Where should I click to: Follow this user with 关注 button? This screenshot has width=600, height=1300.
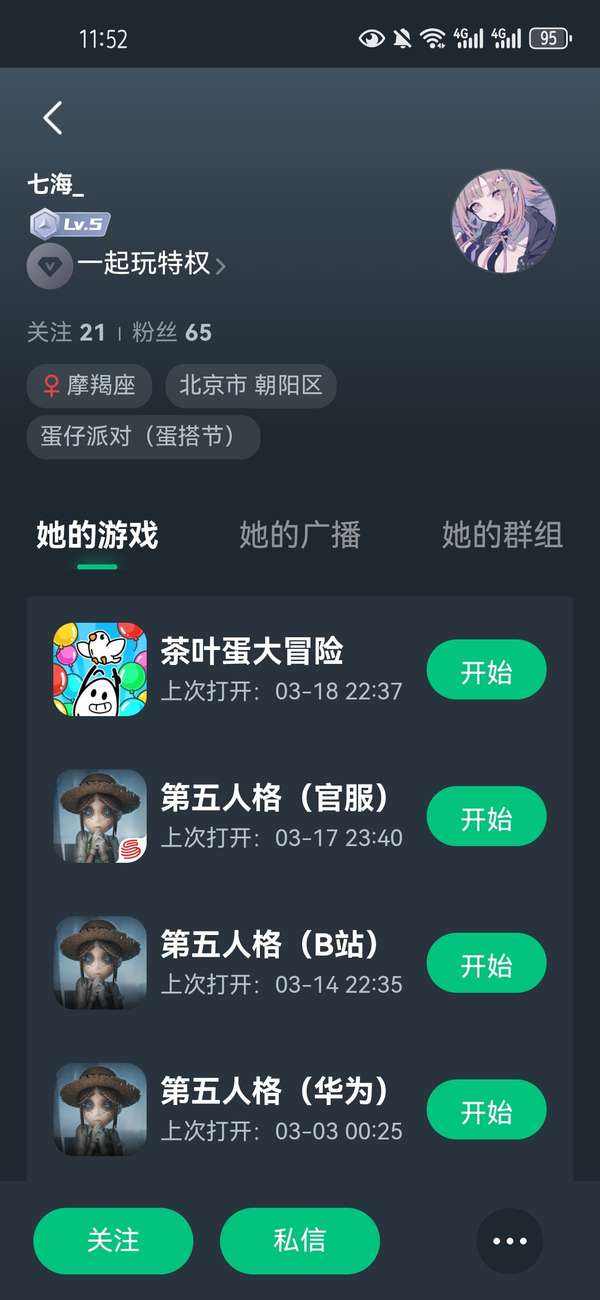[113, 1240]
